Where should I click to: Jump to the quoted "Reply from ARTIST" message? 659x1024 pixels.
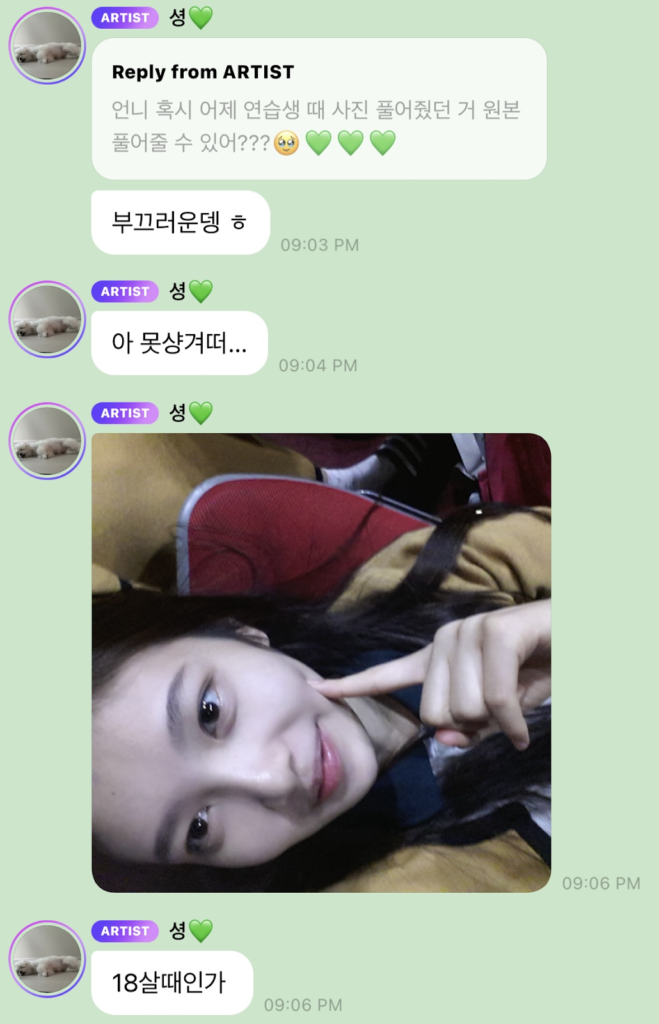[x=319, y=109]
